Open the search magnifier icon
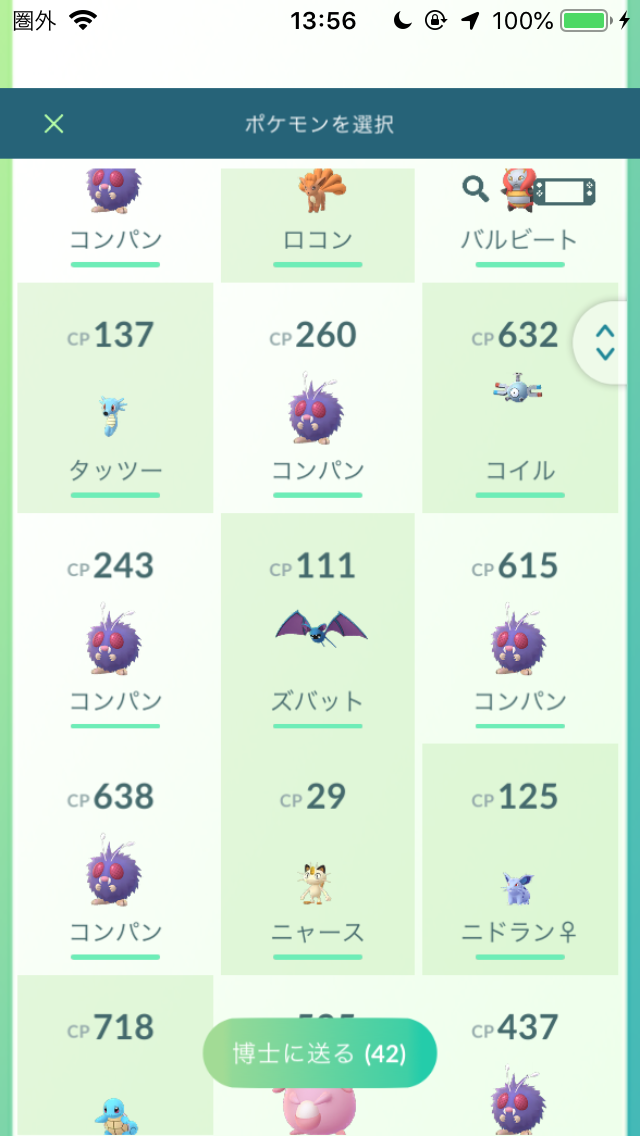The image size is (640, 1136). (x=475, y=188)
